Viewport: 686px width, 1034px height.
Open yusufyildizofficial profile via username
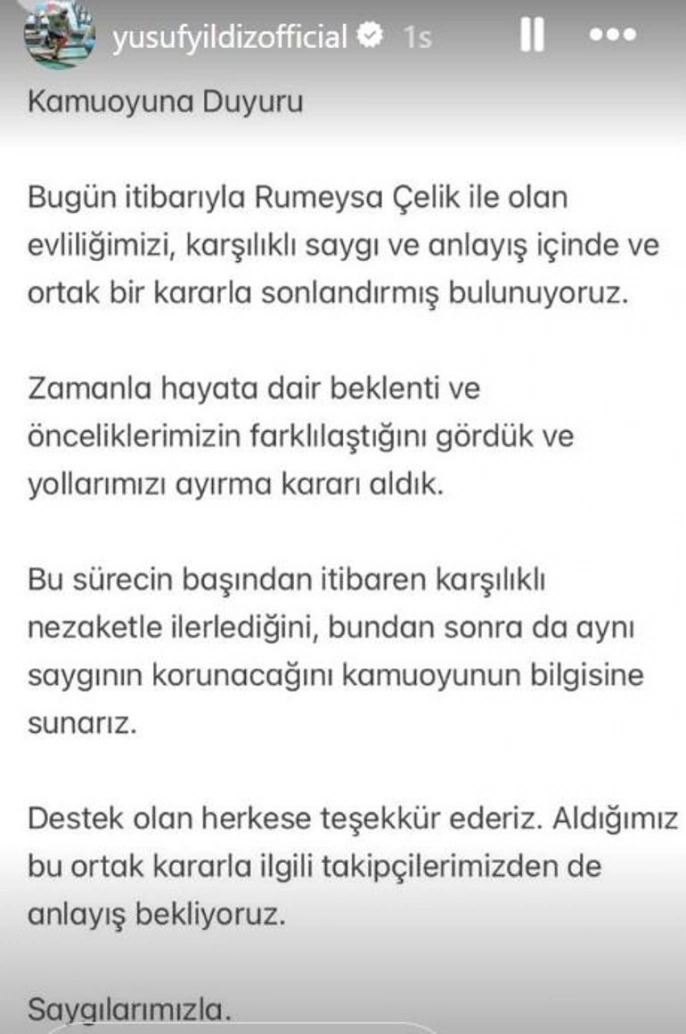pos(230,38)
